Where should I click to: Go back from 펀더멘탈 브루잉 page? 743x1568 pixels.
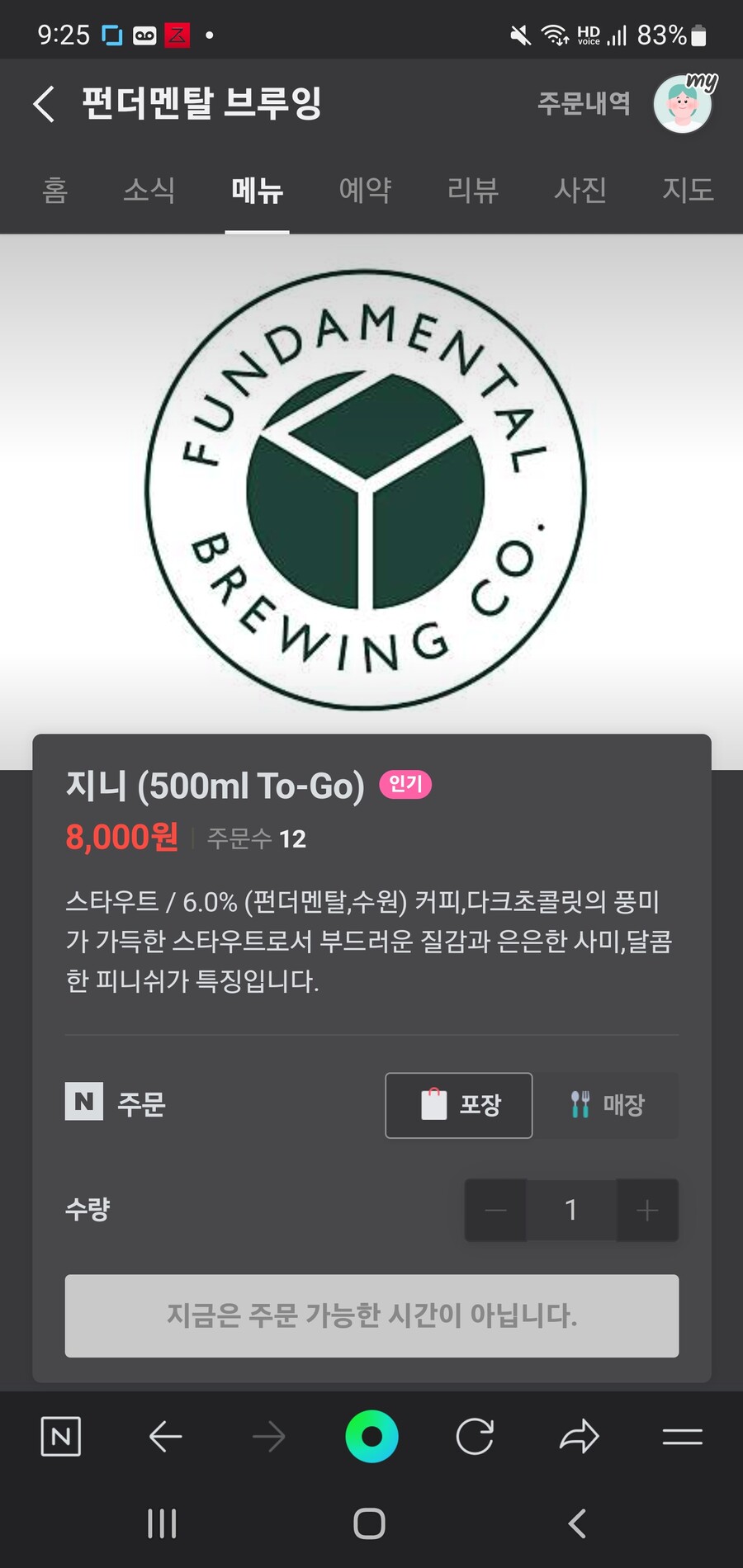pyautogui.click(x=45, y=104)
